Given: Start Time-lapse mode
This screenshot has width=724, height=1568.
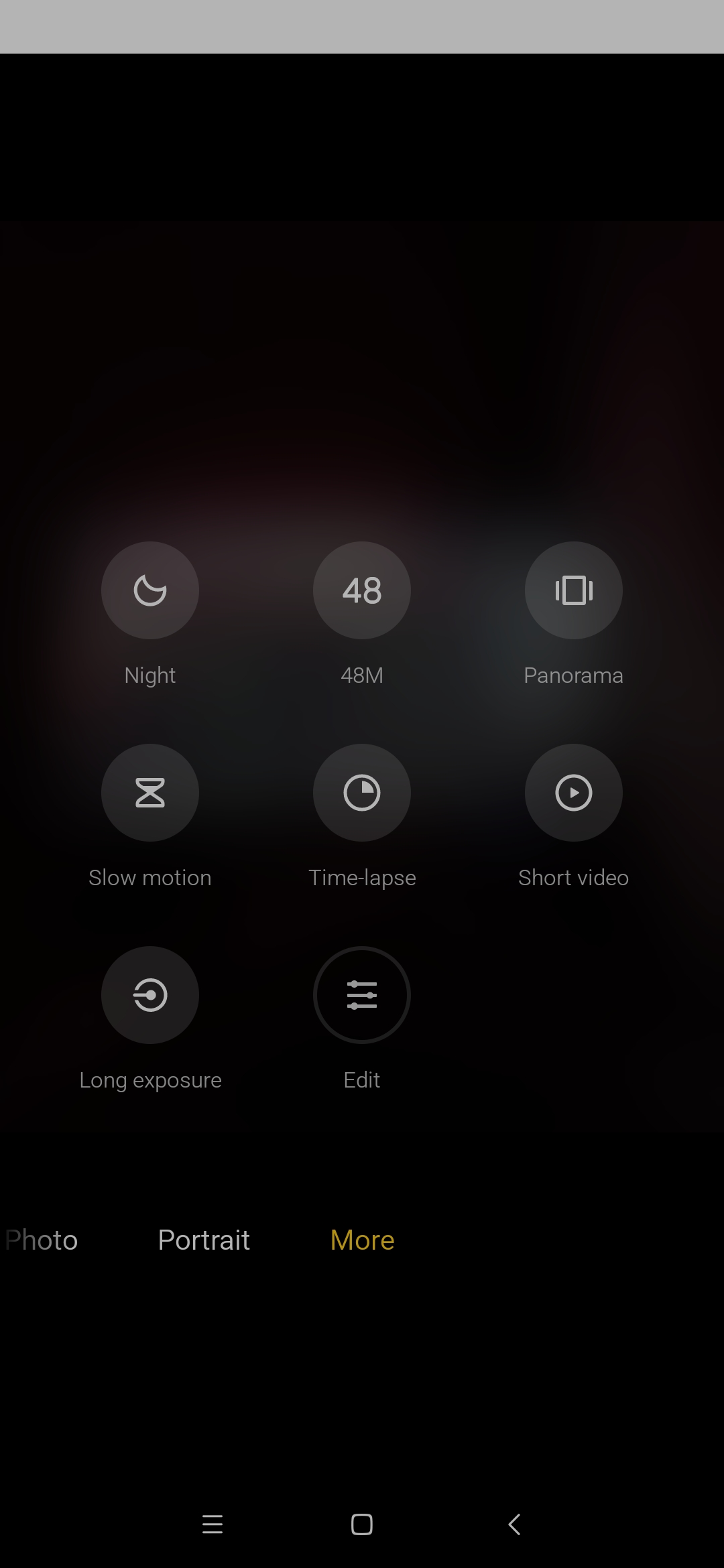Looking at the screenshot, I should pyautogui.click(x=362, y=793).
